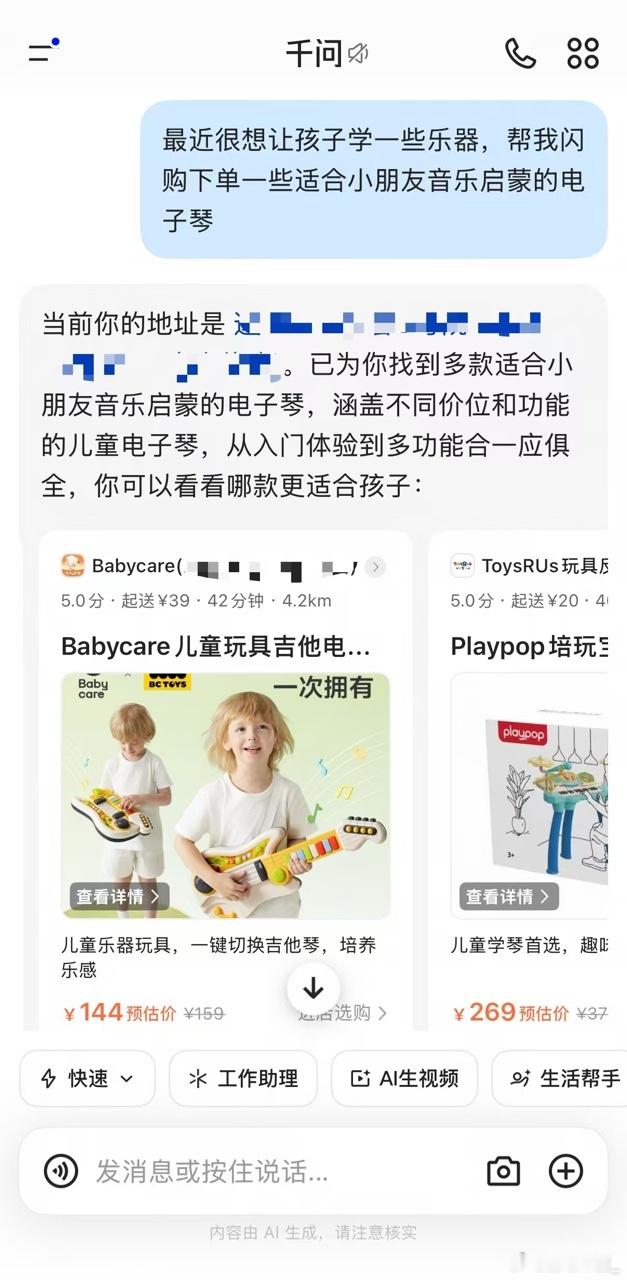
Task: Expand the 快速 mode dropdown
Action: coord(87,1078)
